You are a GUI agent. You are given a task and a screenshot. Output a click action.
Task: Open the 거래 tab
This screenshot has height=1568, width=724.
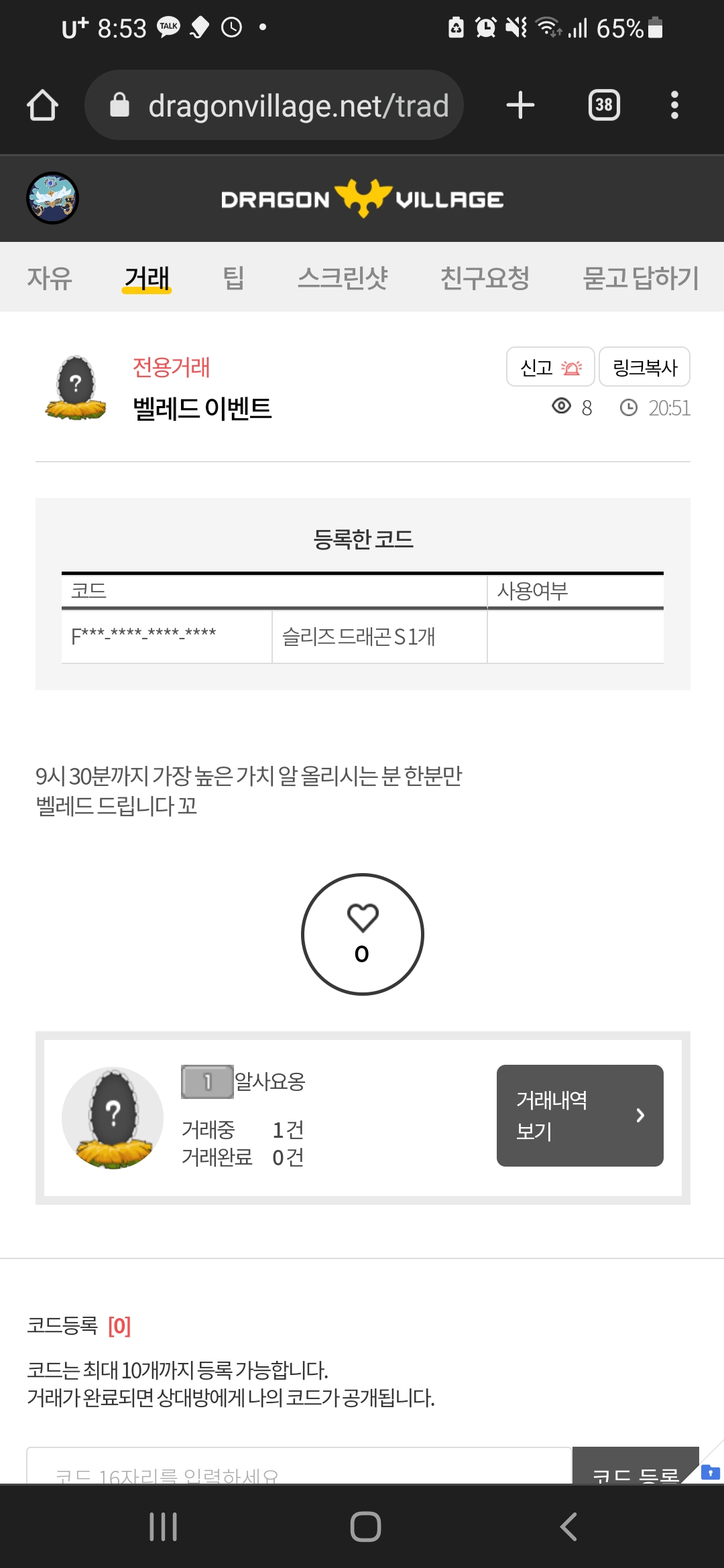click(147, 277)
